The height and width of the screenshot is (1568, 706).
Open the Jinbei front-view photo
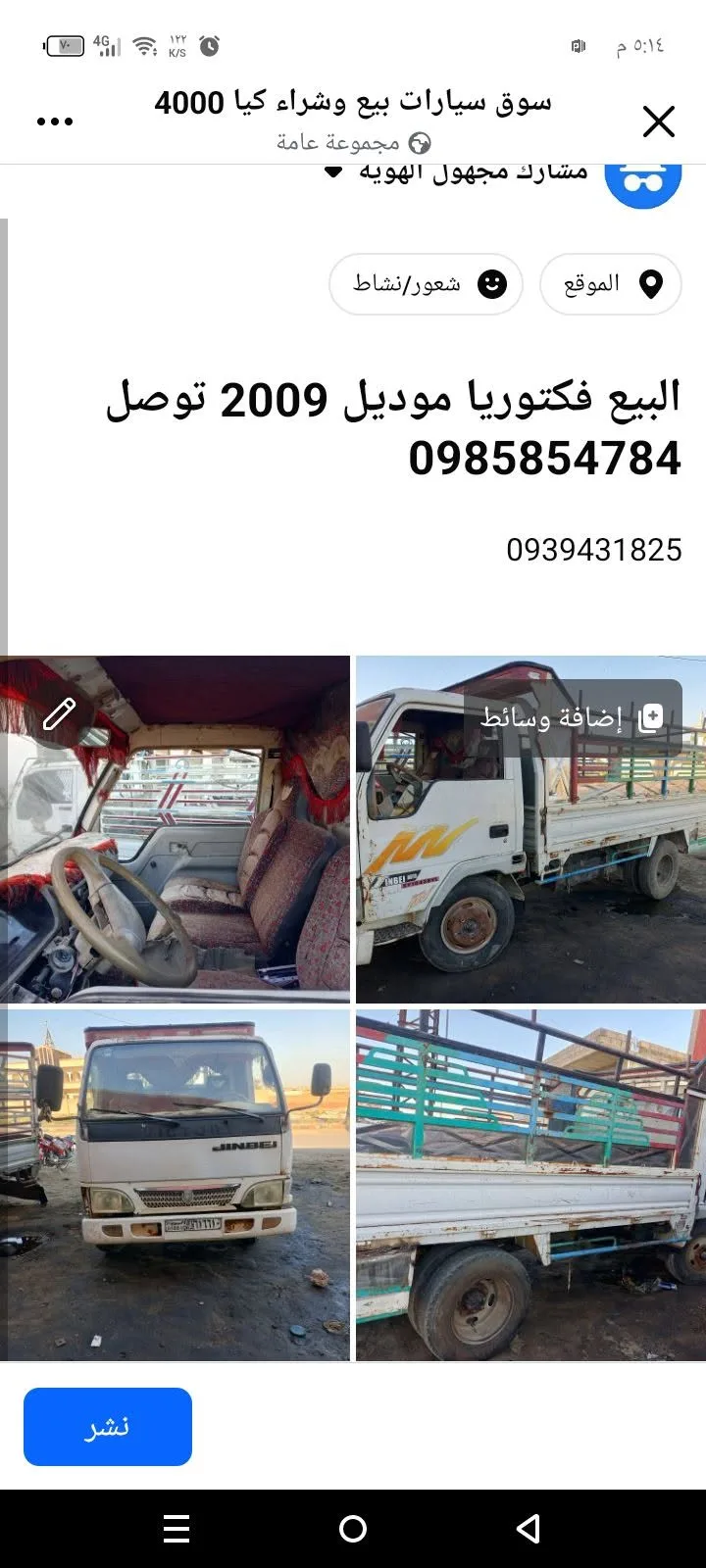175,1185
